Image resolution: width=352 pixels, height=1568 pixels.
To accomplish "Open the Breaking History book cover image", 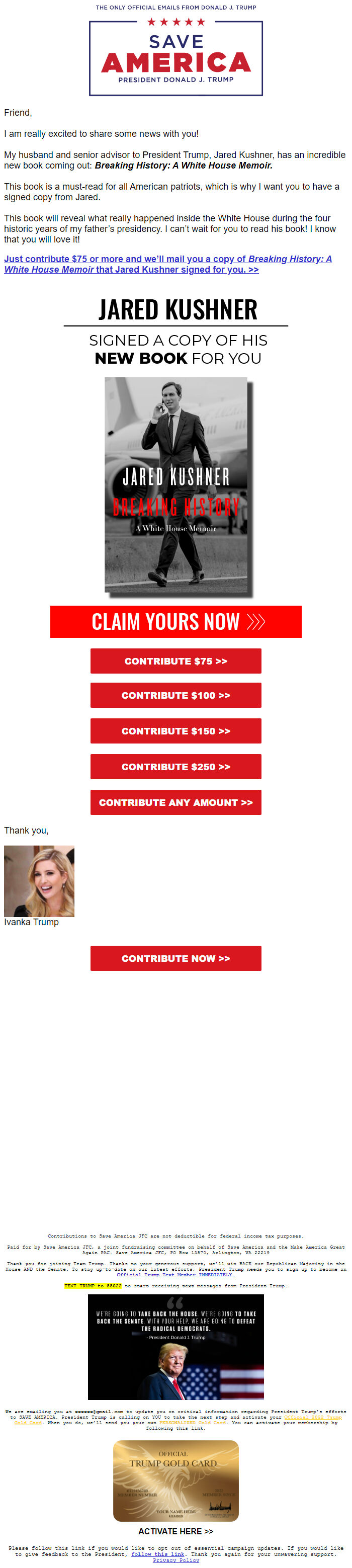I will 175,484.
